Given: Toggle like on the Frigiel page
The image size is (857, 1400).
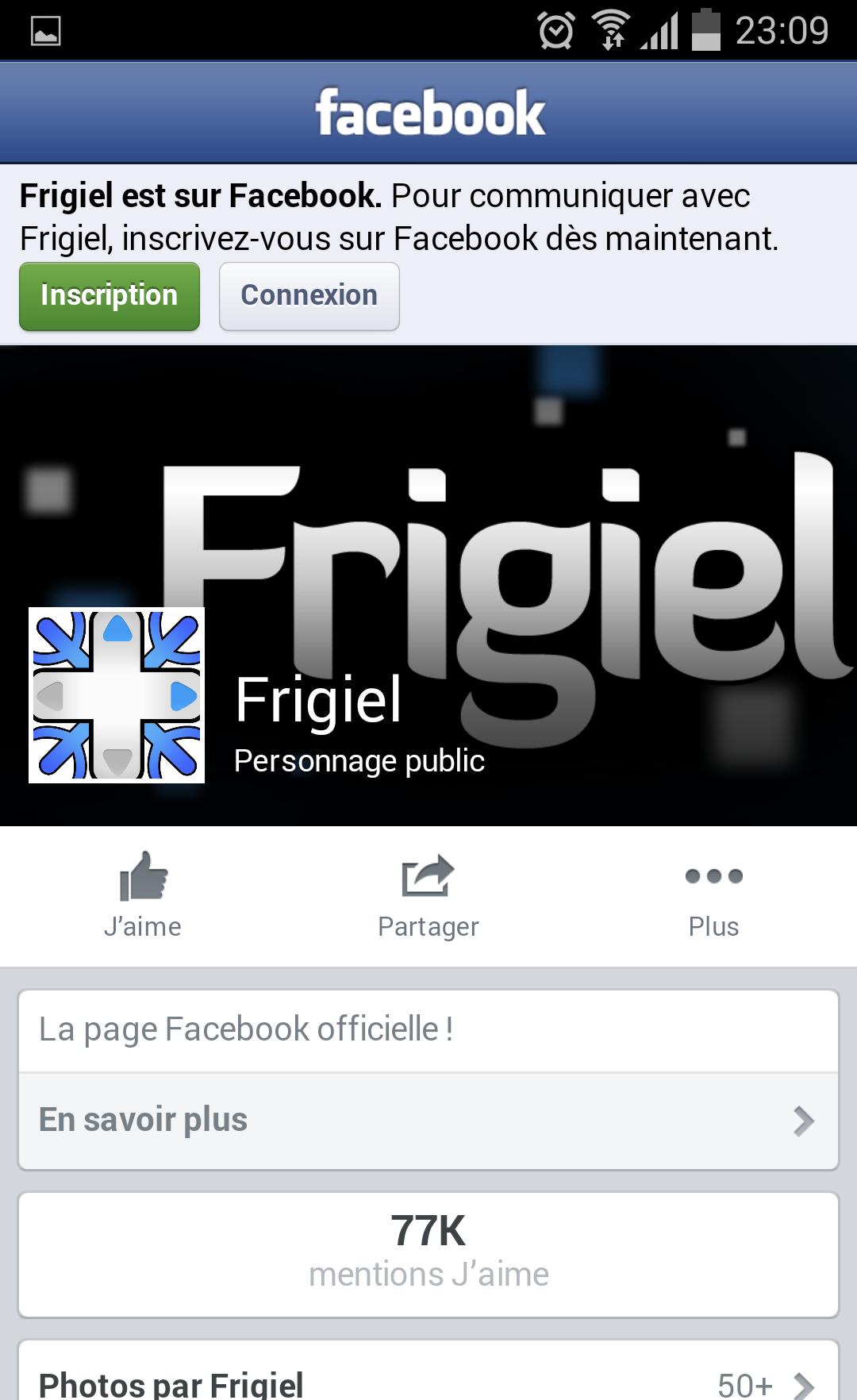Looking at the screenshot, I should (143, 897).
